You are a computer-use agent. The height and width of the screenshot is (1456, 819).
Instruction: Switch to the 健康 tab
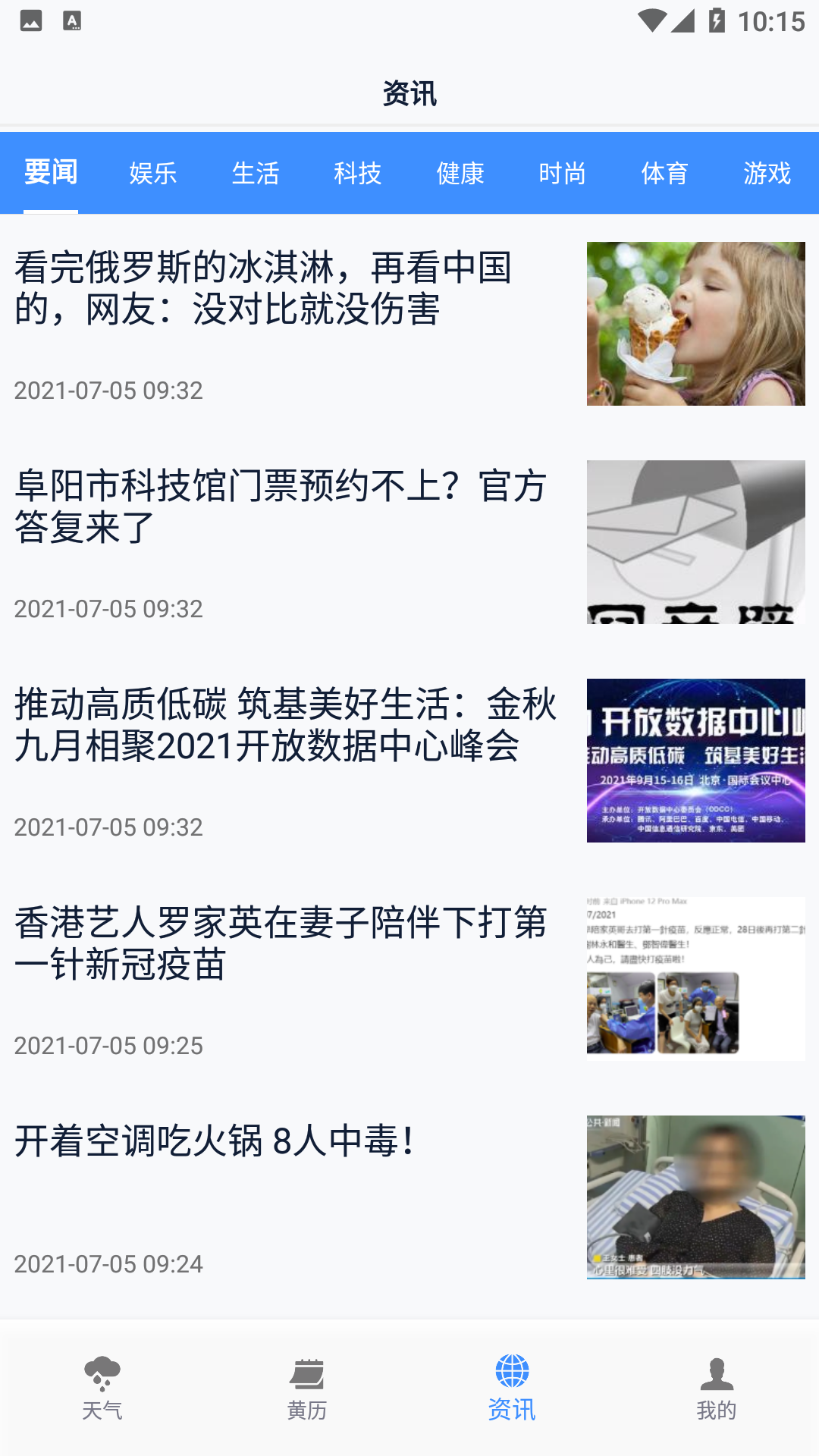(460, 174)
